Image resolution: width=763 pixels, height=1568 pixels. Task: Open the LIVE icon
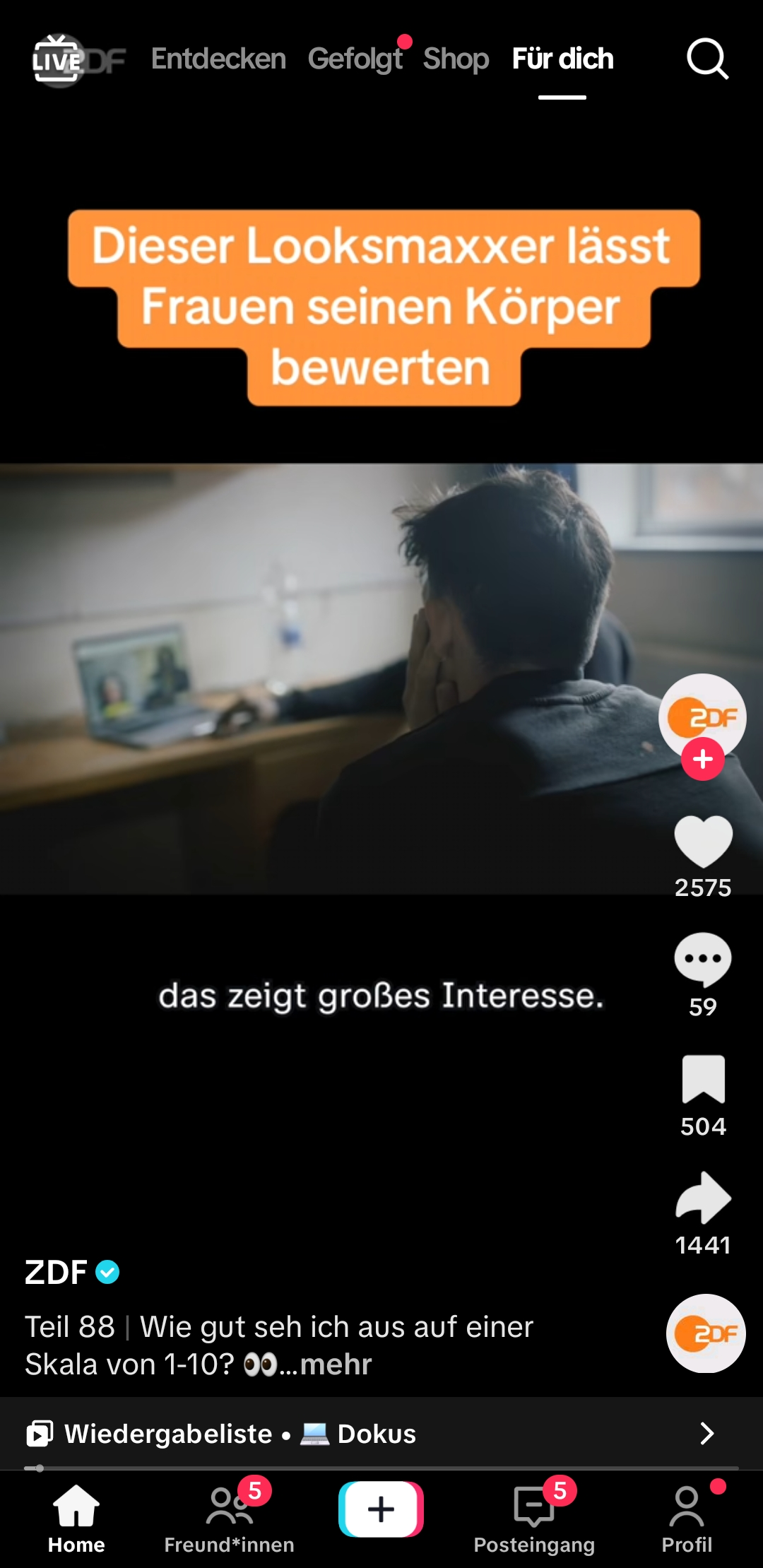click(x=57, y=61)
